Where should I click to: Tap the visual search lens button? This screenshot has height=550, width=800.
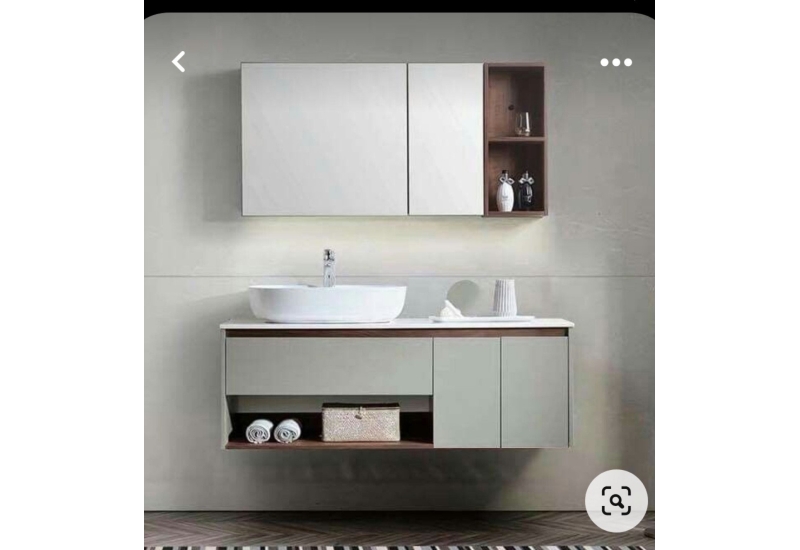[x=616, y=500]
